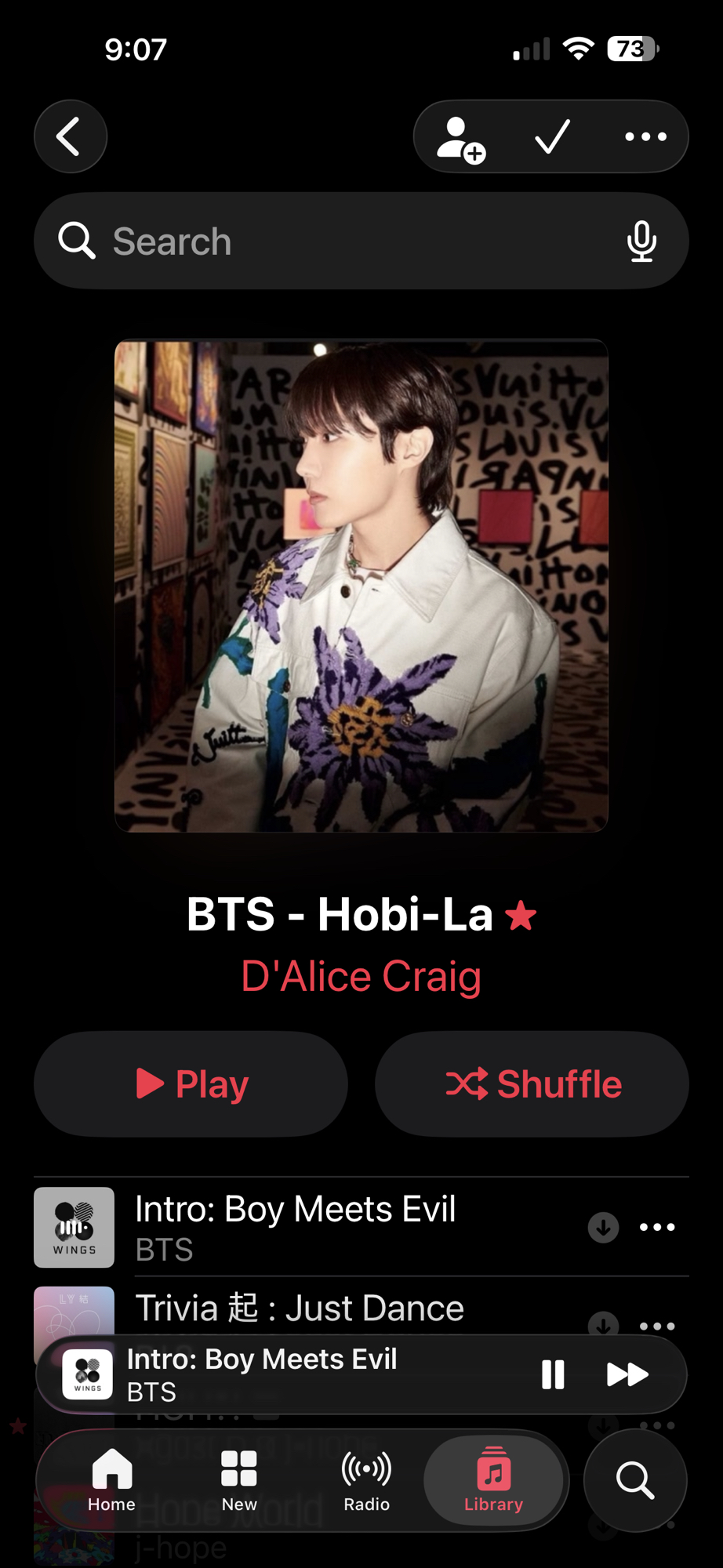723x1568 pixels.
Task: Tap the checkmark icon in top bar
Action: (552, 137)
